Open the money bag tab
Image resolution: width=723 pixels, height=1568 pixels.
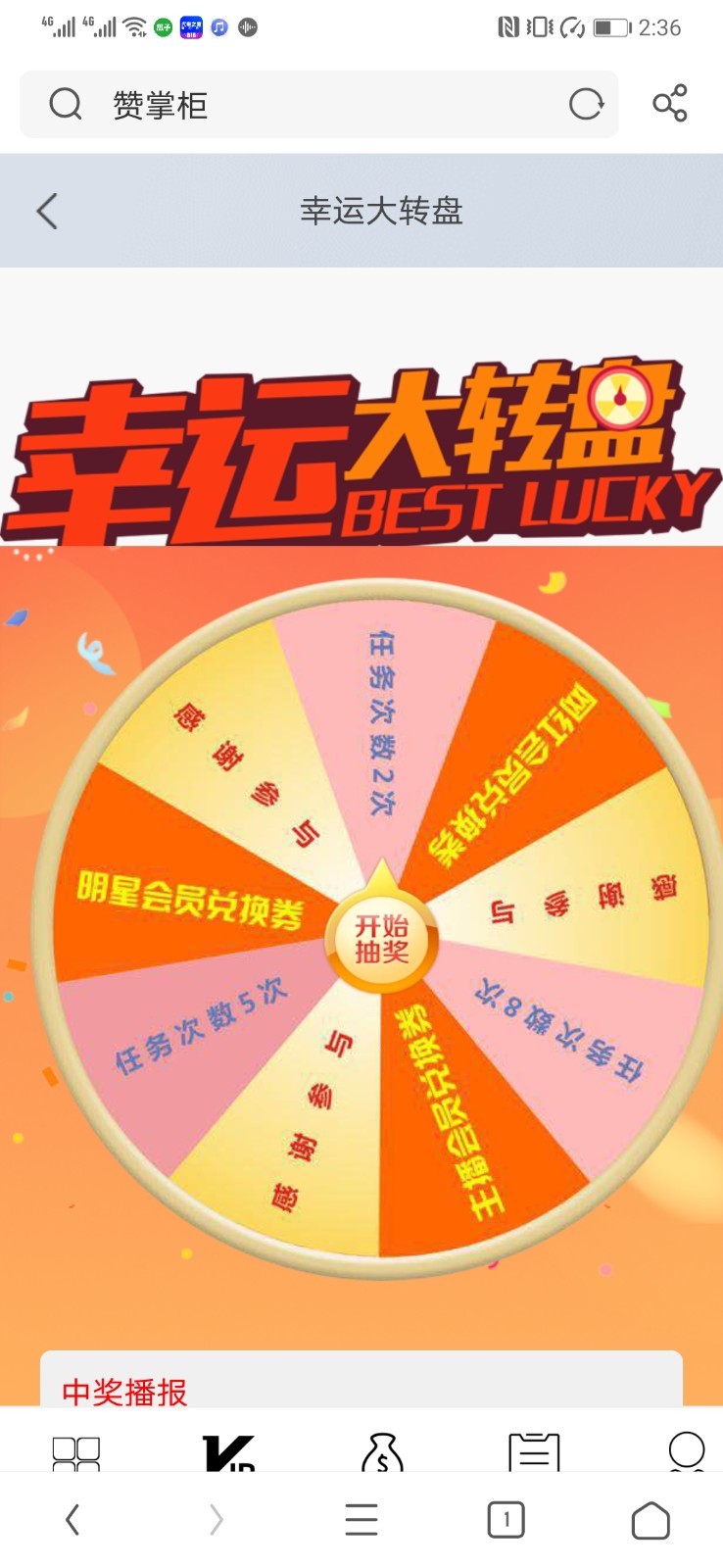381,1451
